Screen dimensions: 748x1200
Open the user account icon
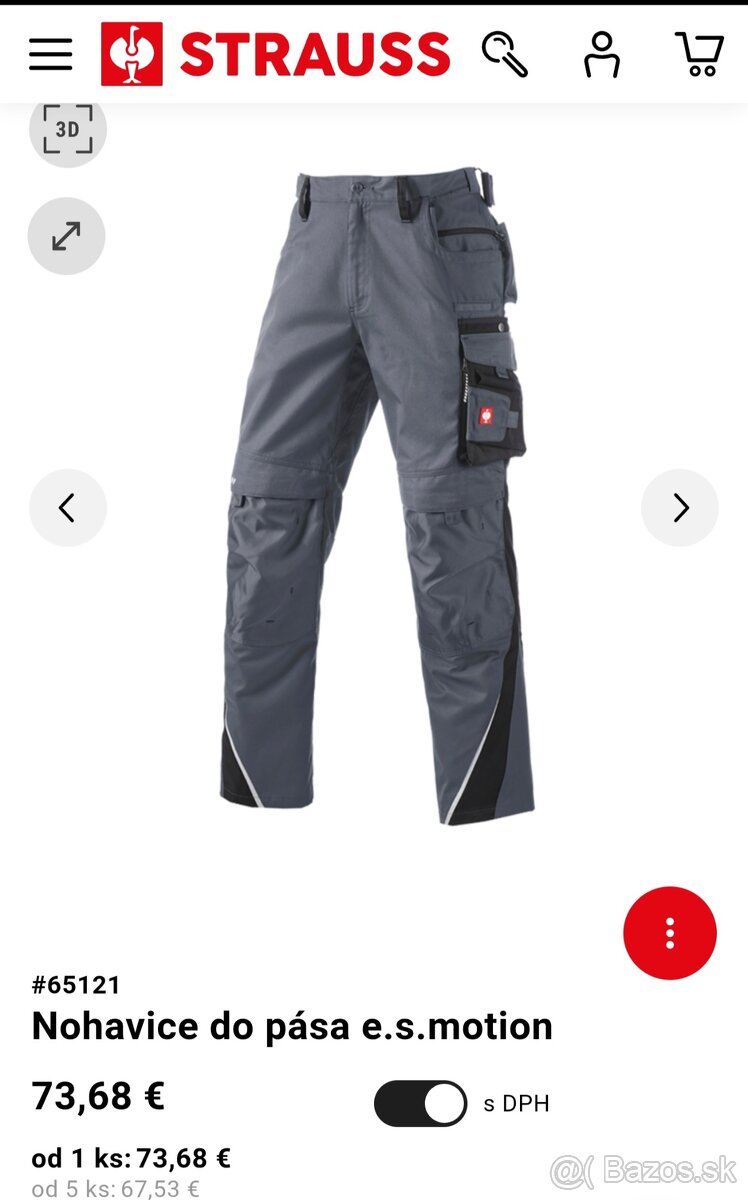coord(601,54)
